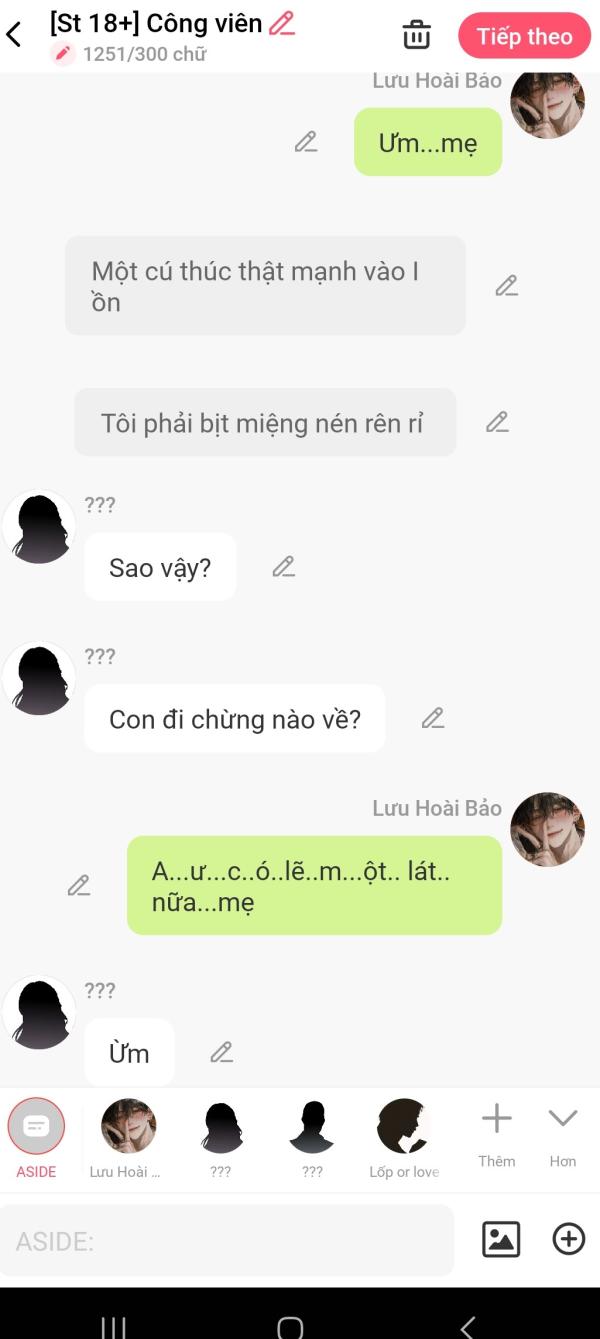The image size is (600, 1339).
Task: Select Lưu Hoài character as speaker
Action: click(x=127, y=1138)
